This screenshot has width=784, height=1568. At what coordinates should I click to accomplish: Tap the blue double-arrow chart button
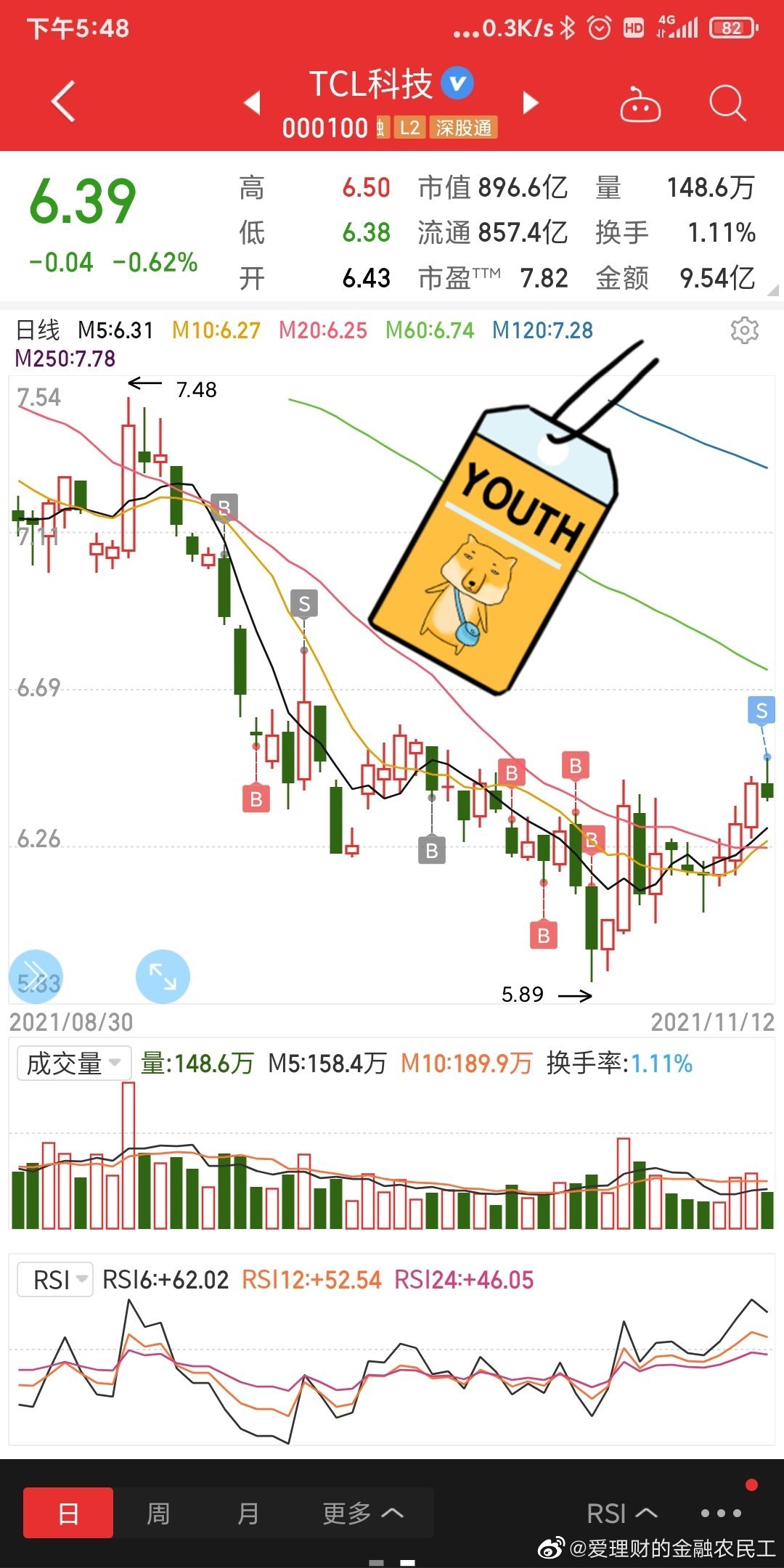(x=36, y=976)
